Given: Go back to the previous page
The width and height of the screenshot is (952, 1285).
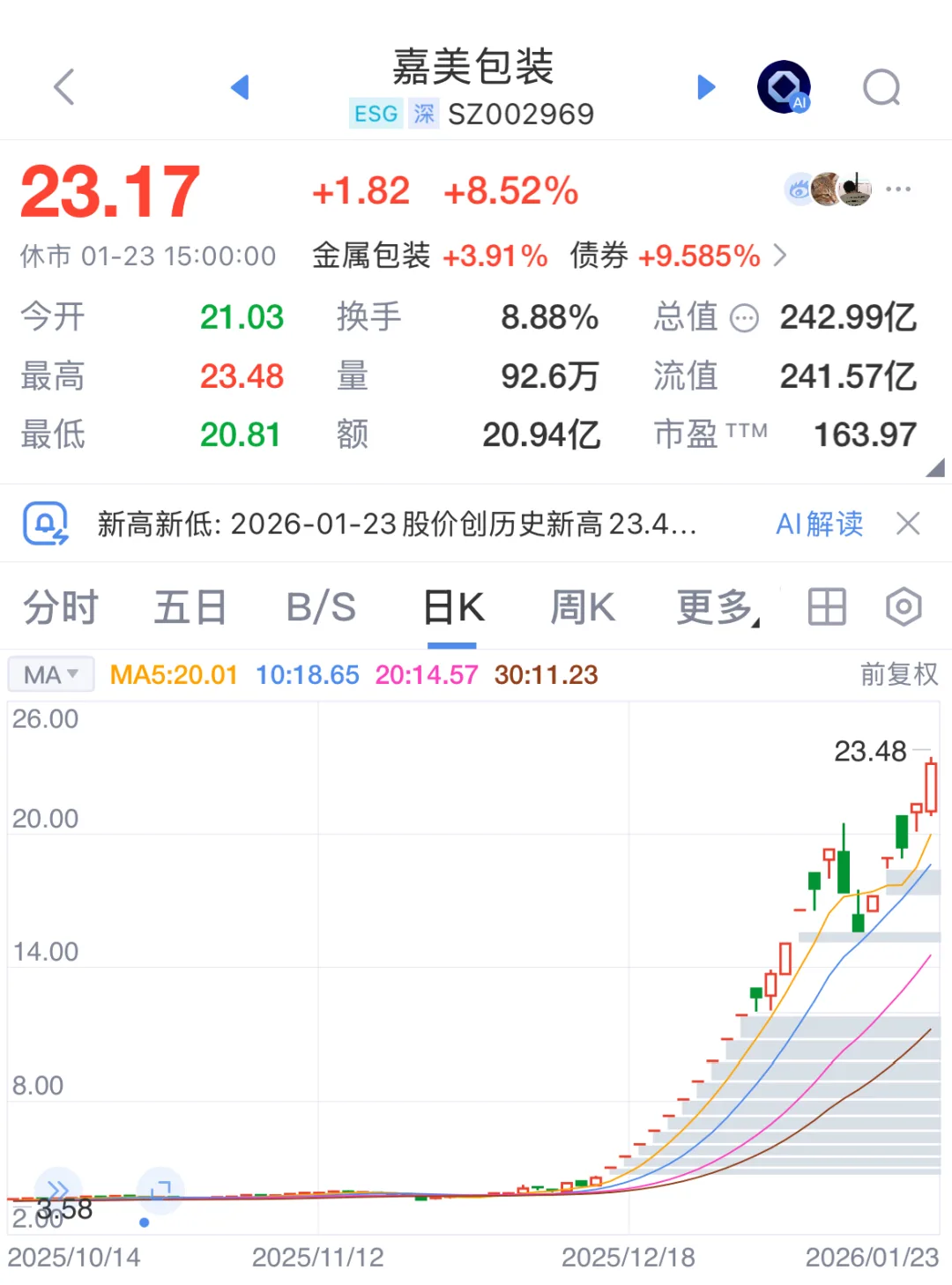Looking at the screenshot, I should point(64,87).
